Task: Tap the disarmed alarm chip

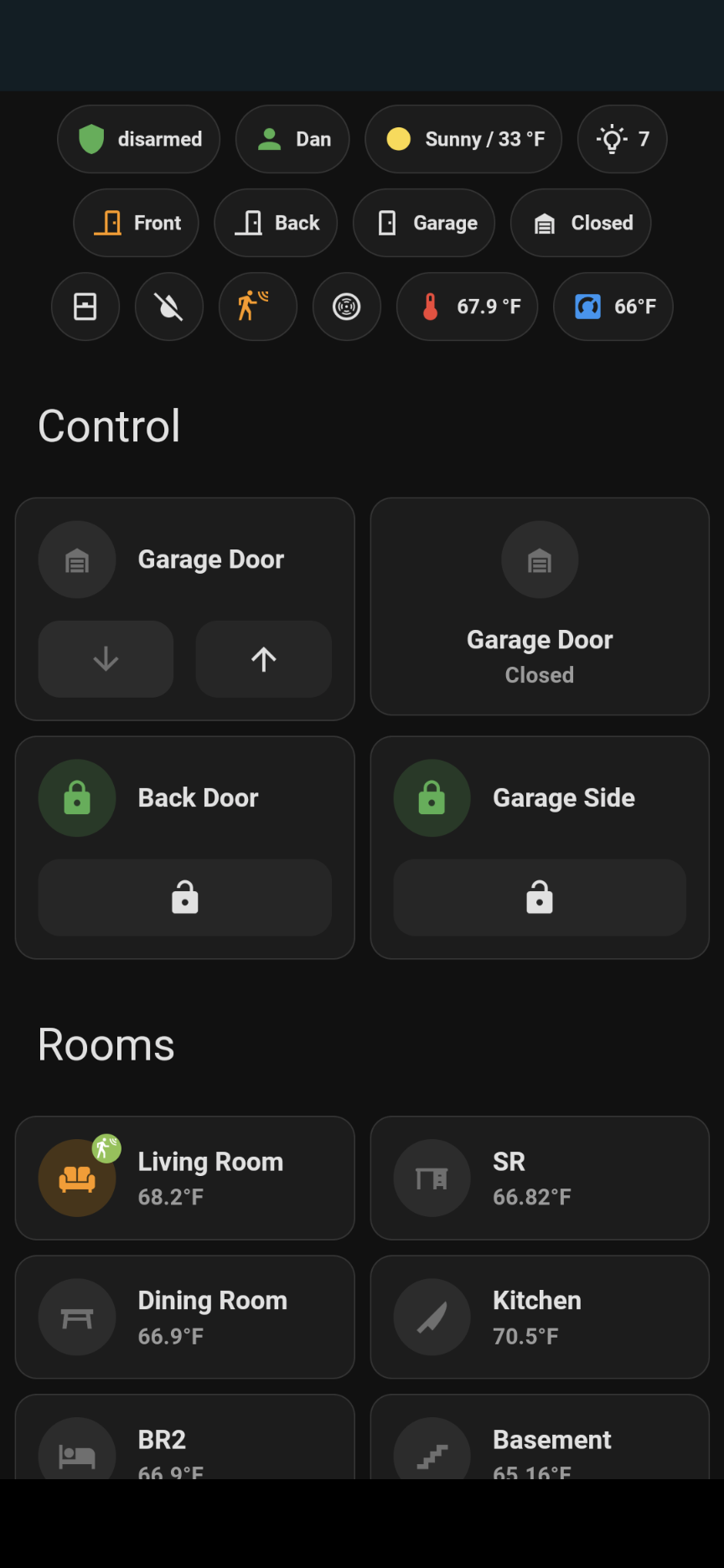Action: (138, 139)
